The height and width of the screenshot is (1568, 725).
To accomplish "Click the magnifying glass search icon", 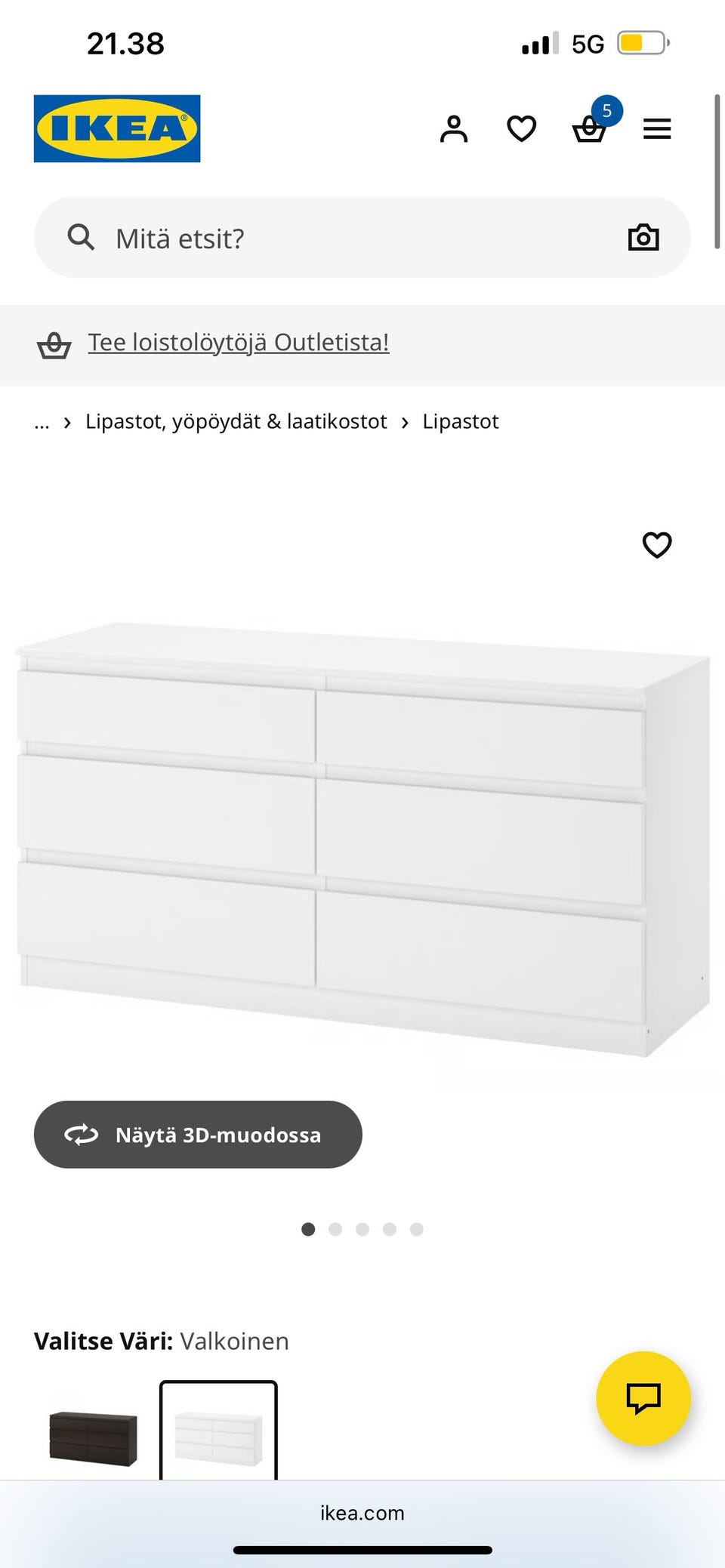I will click(x=82, y=236).
